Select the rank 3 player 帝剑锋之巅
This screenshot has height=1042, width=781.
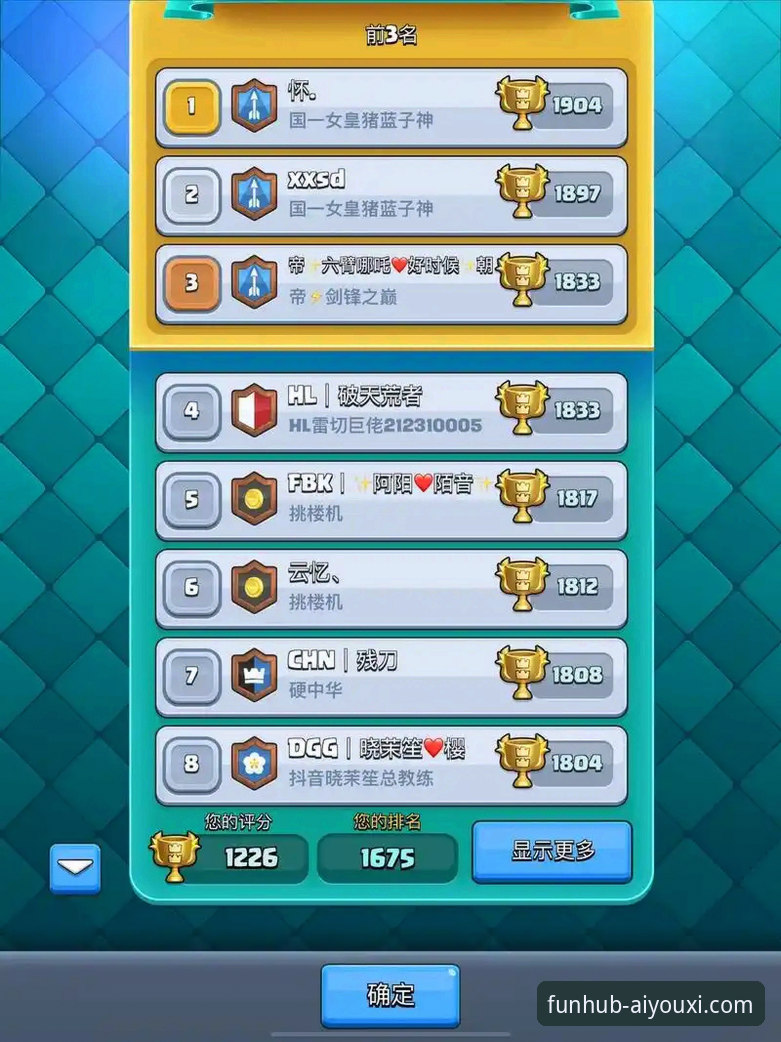tap(391, 283)
